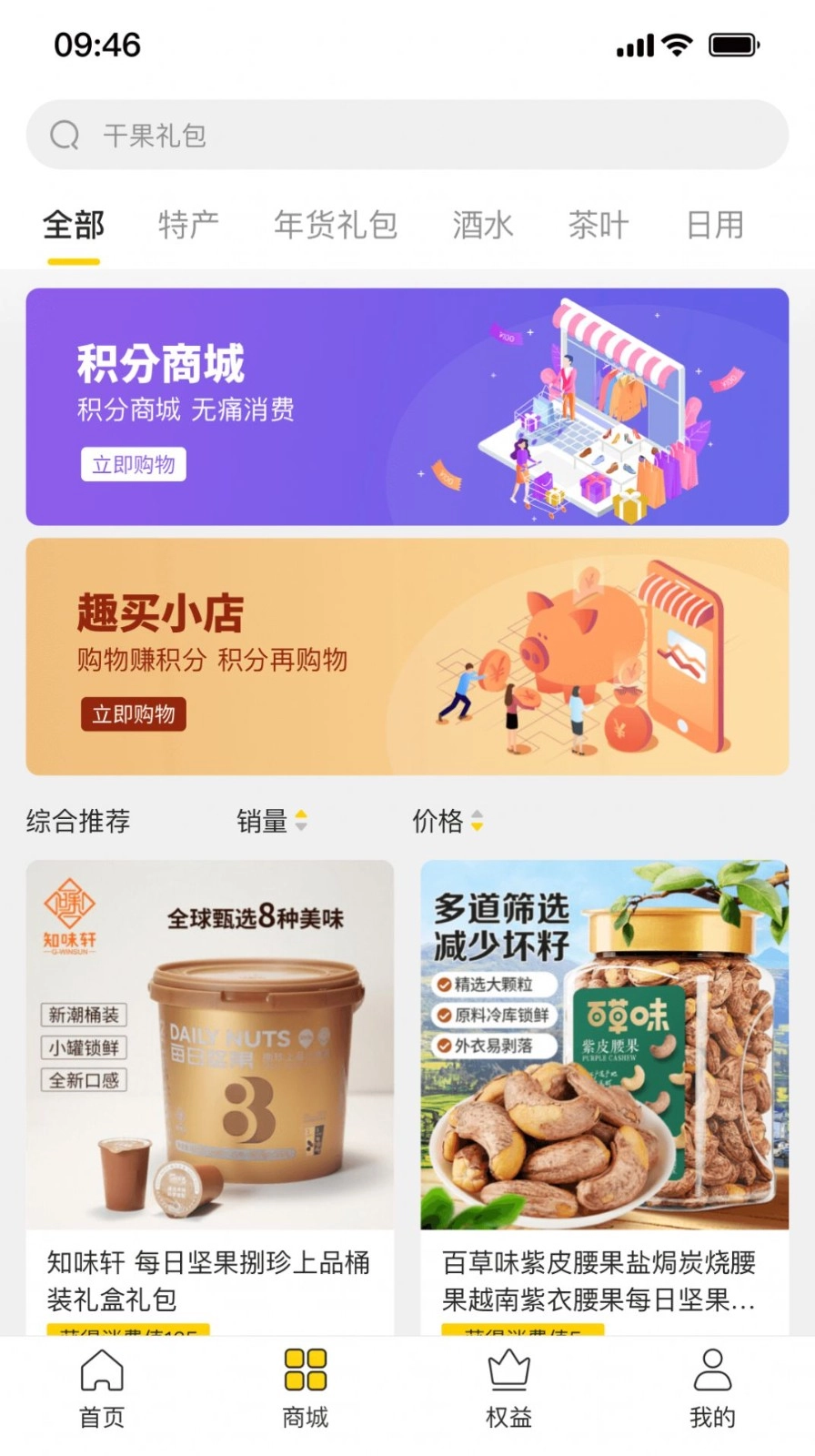This screenshot has height=1456, width=815.
Task: Tap 立即购物 on the 趣买小店 banner
Action: click(x=134, y=714)
